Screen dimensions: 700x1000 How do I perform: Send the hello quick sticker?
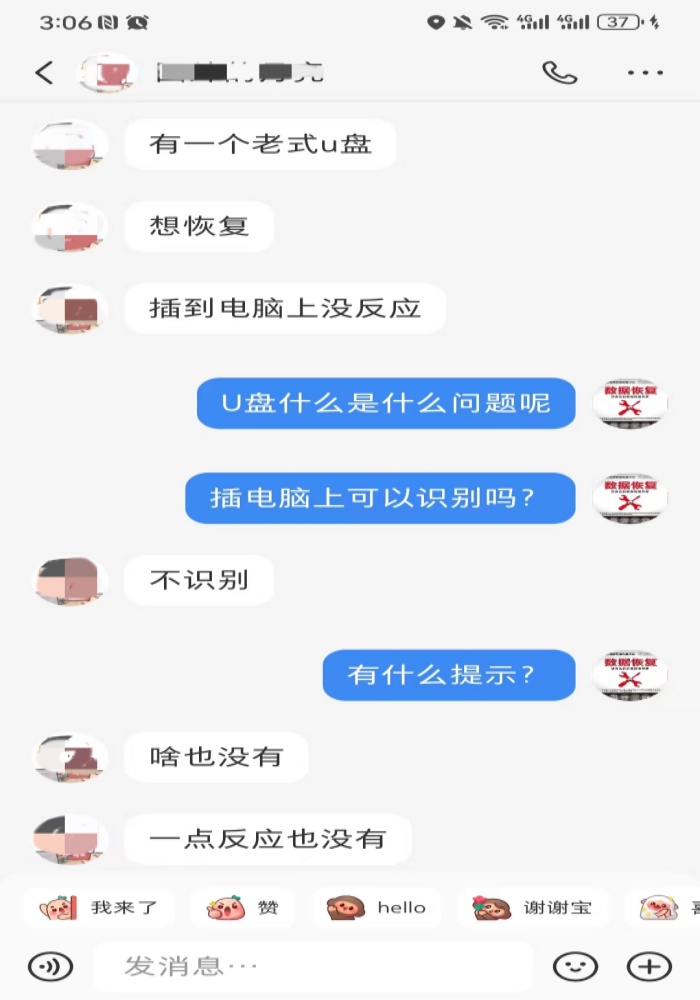pos(376,908)
